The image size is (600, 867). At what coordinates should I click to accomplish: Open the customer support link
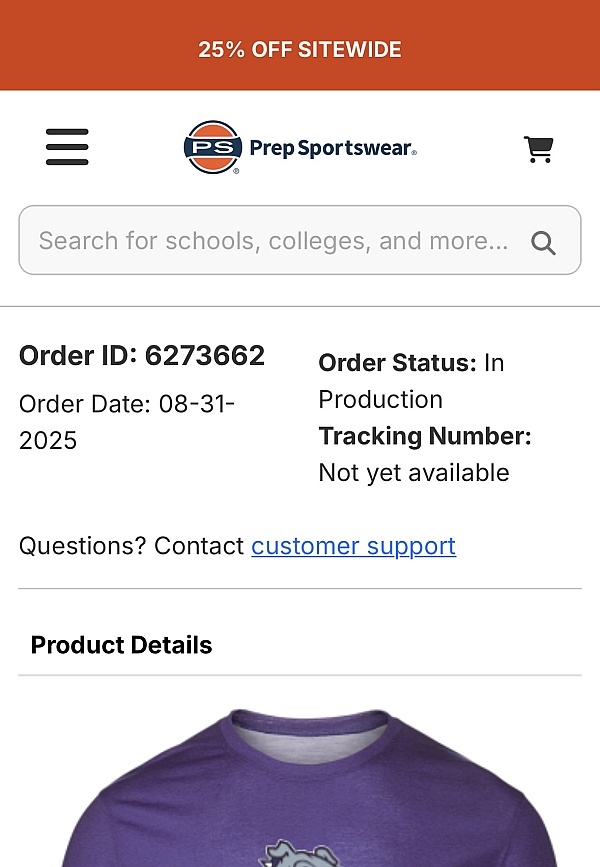(x=353, y=546)
